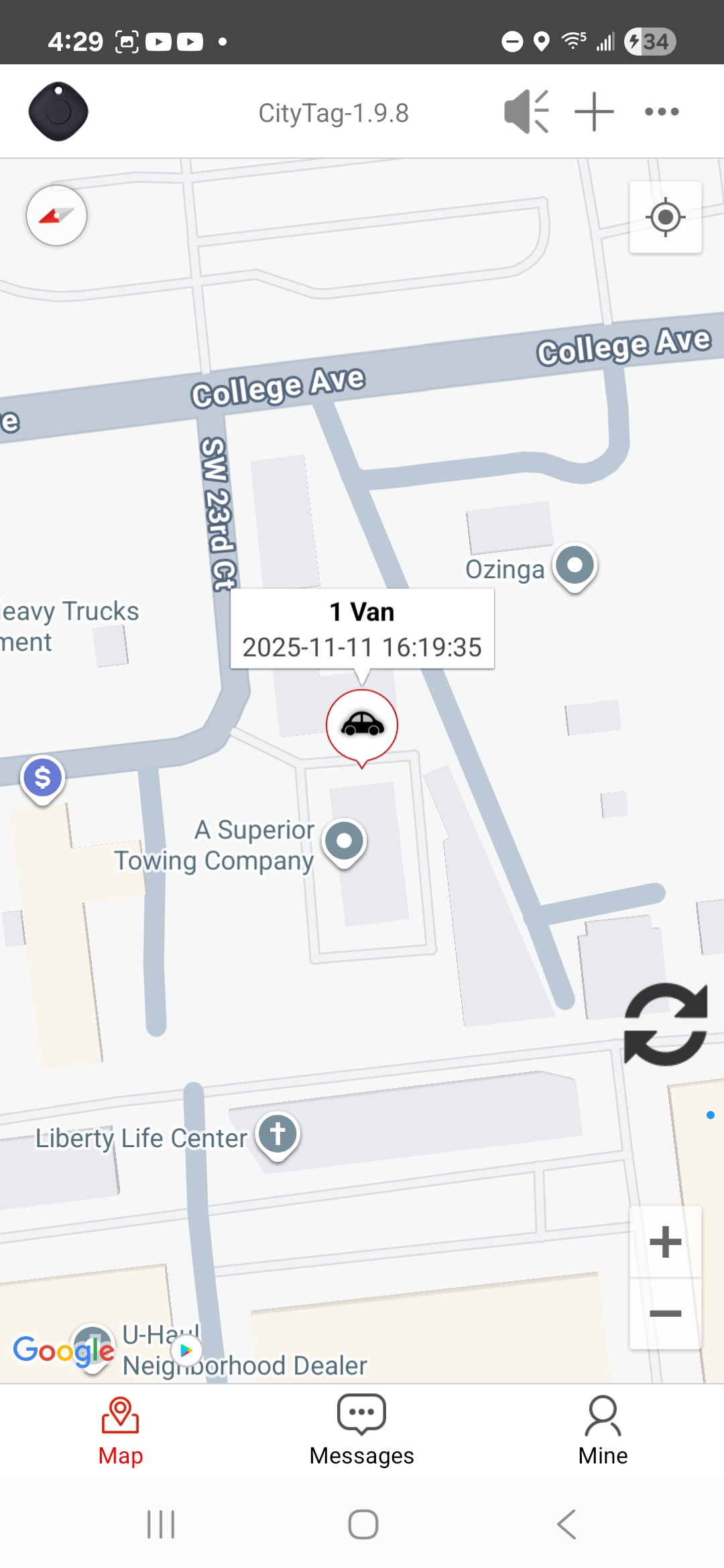The height and width of the screenshot is (1568, 724).
Task: Refresh the tag location
Action: point(665,1024)
